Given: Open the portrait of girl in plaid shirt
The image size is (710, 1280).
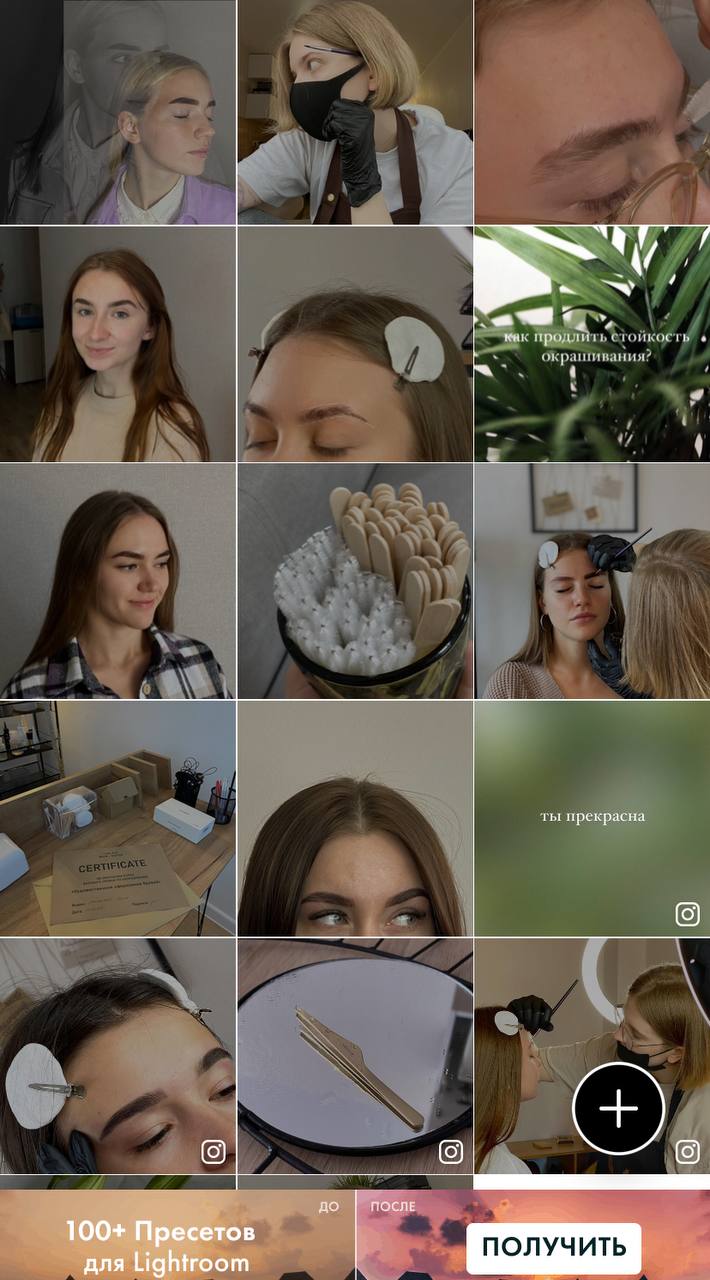Looking at the screenshot, I should (x=118, y=581).
